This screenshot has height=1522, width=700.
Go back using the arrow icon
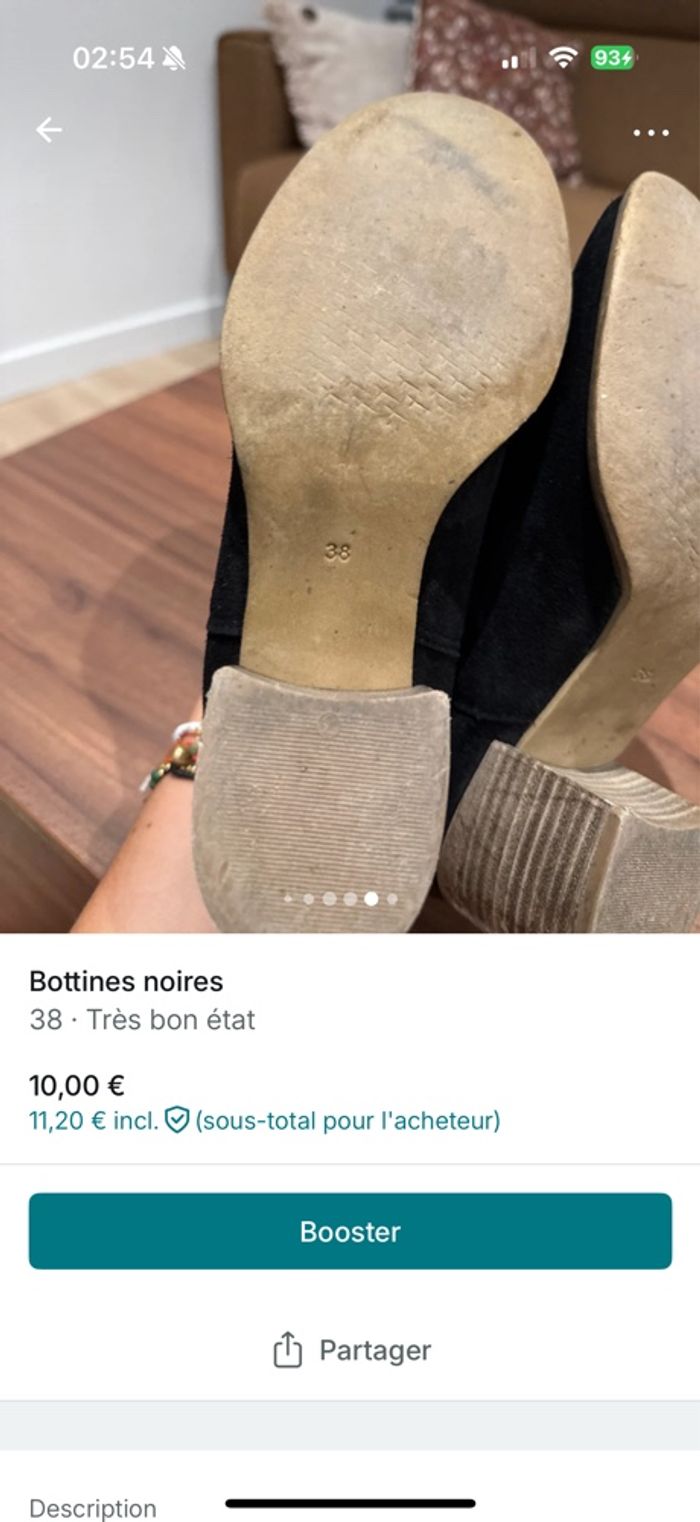(48, 130)
